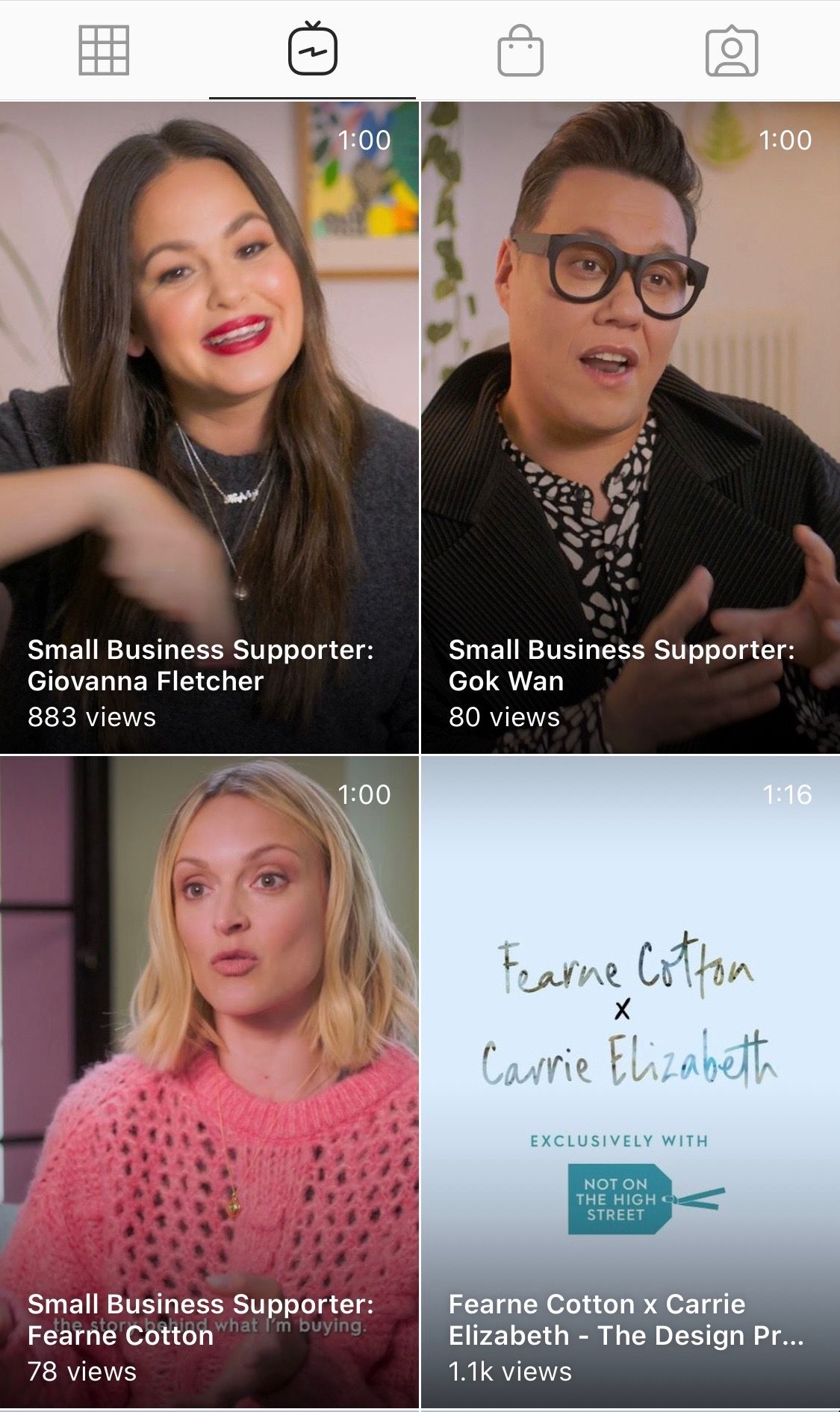Screen dimensions: 840x1412
Task: Open Fearne Cotton x Carrie Elizabeth video
Action: [x=631, y=1082]
